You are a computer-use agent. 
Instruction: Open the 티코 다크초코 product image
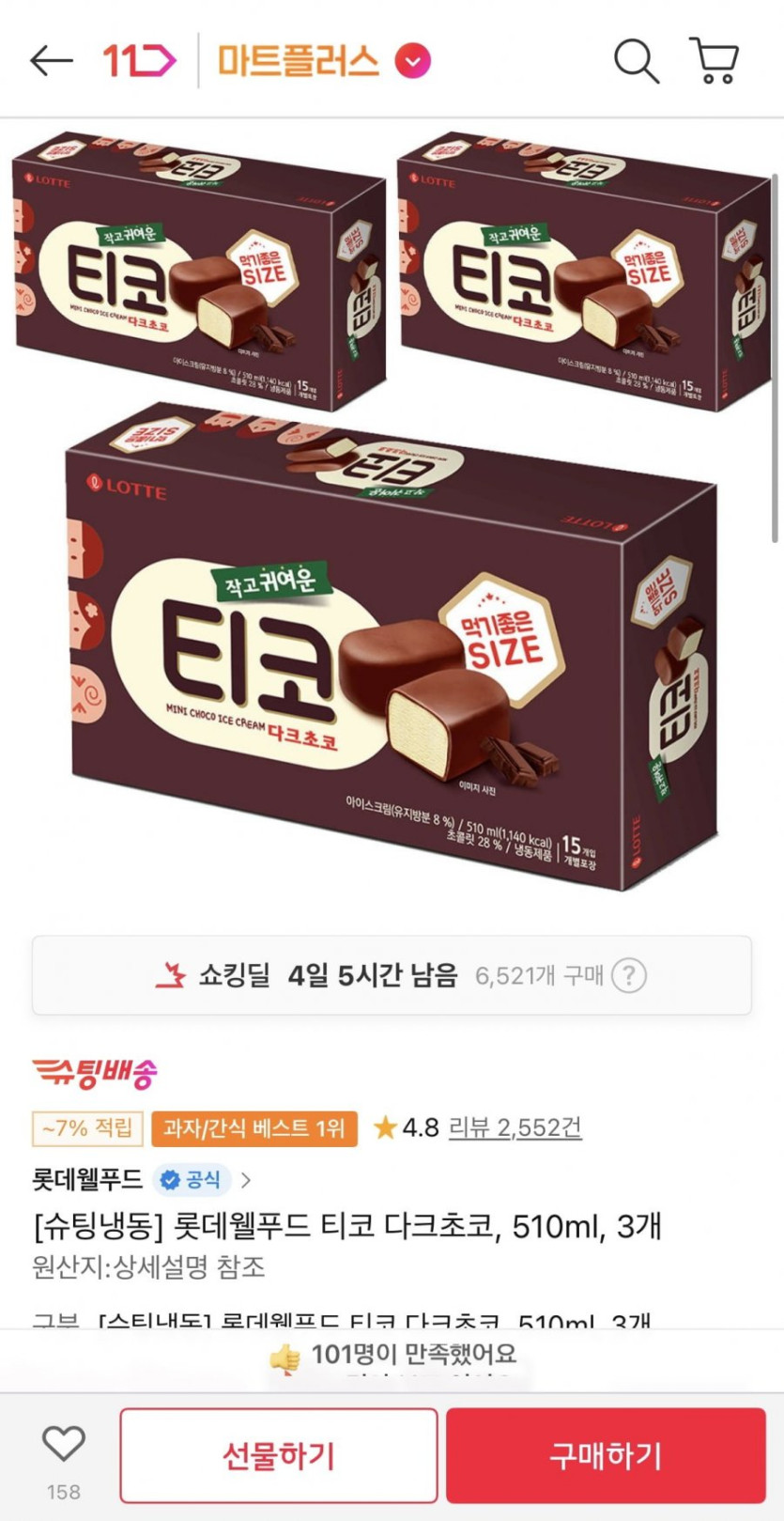[392, 512]
